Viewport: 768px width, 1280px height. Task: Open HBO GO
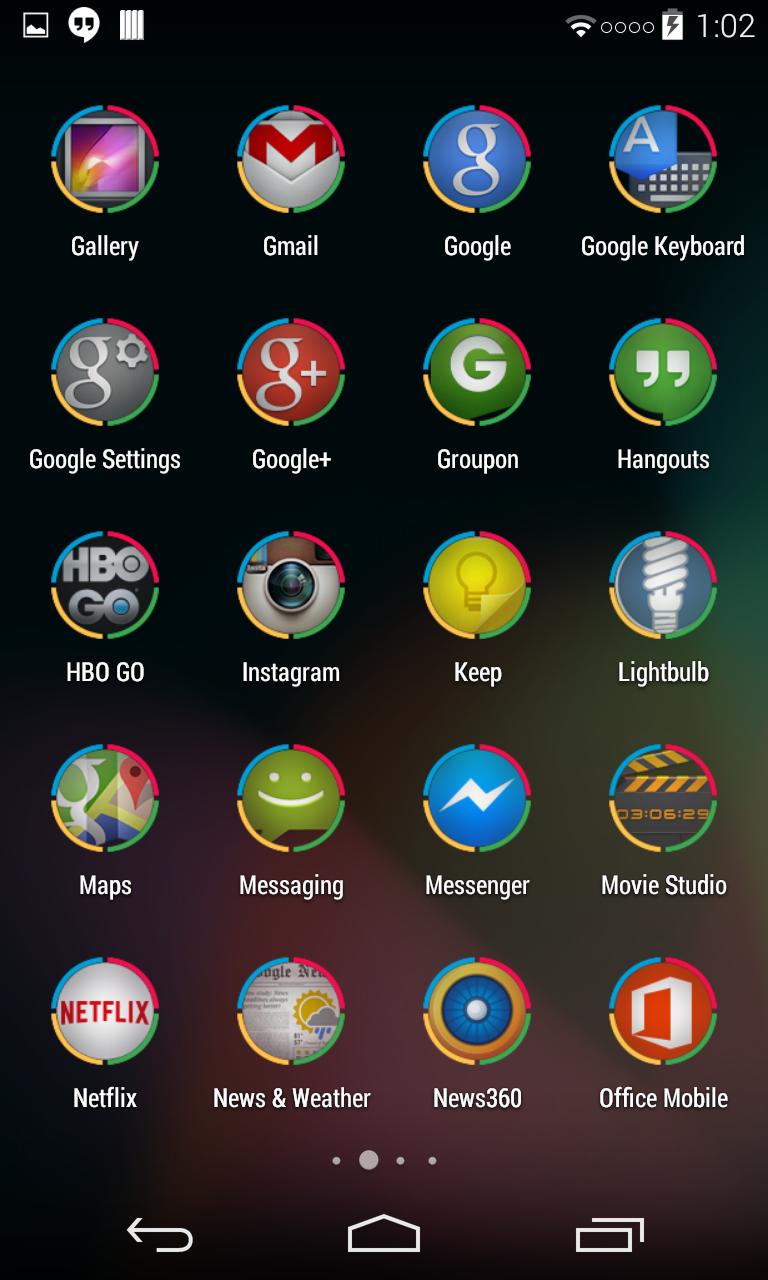click(x=104, y=586)
